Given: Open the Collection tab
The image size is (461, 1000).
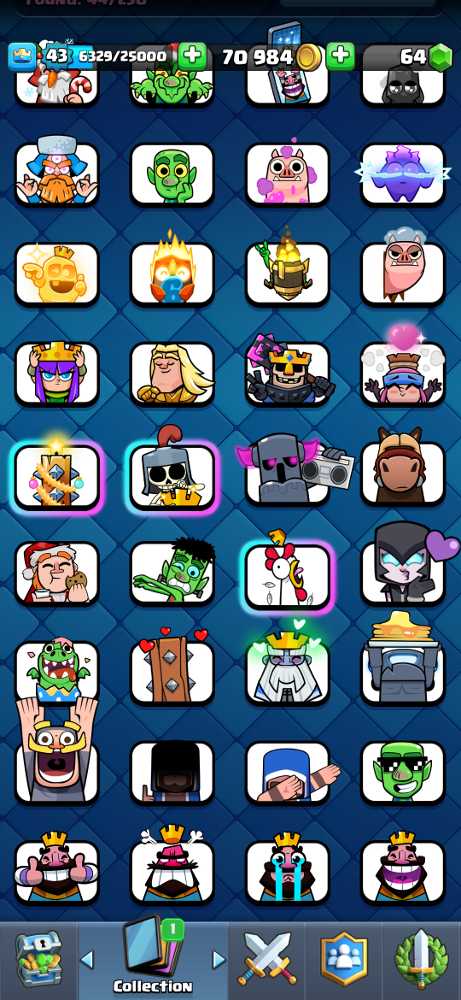Looking at the screenshot, I should coord(153,959).
